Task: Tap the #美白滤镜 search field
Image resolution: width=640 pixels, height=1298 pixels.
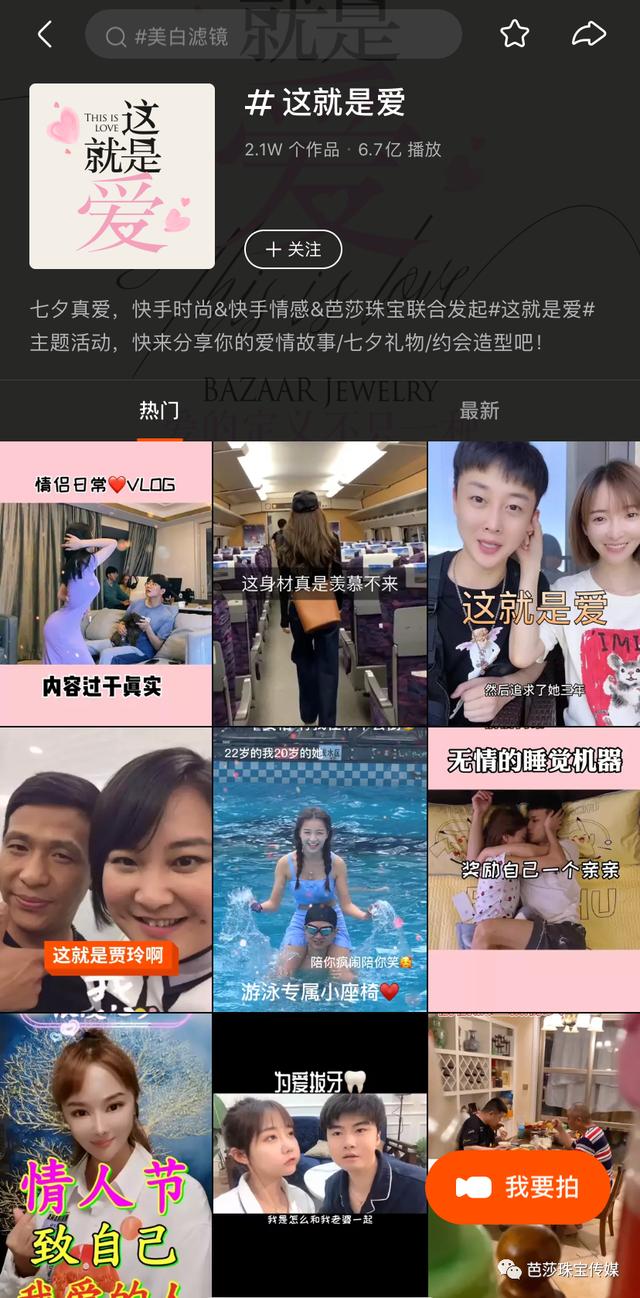Action: coord(272,36)
